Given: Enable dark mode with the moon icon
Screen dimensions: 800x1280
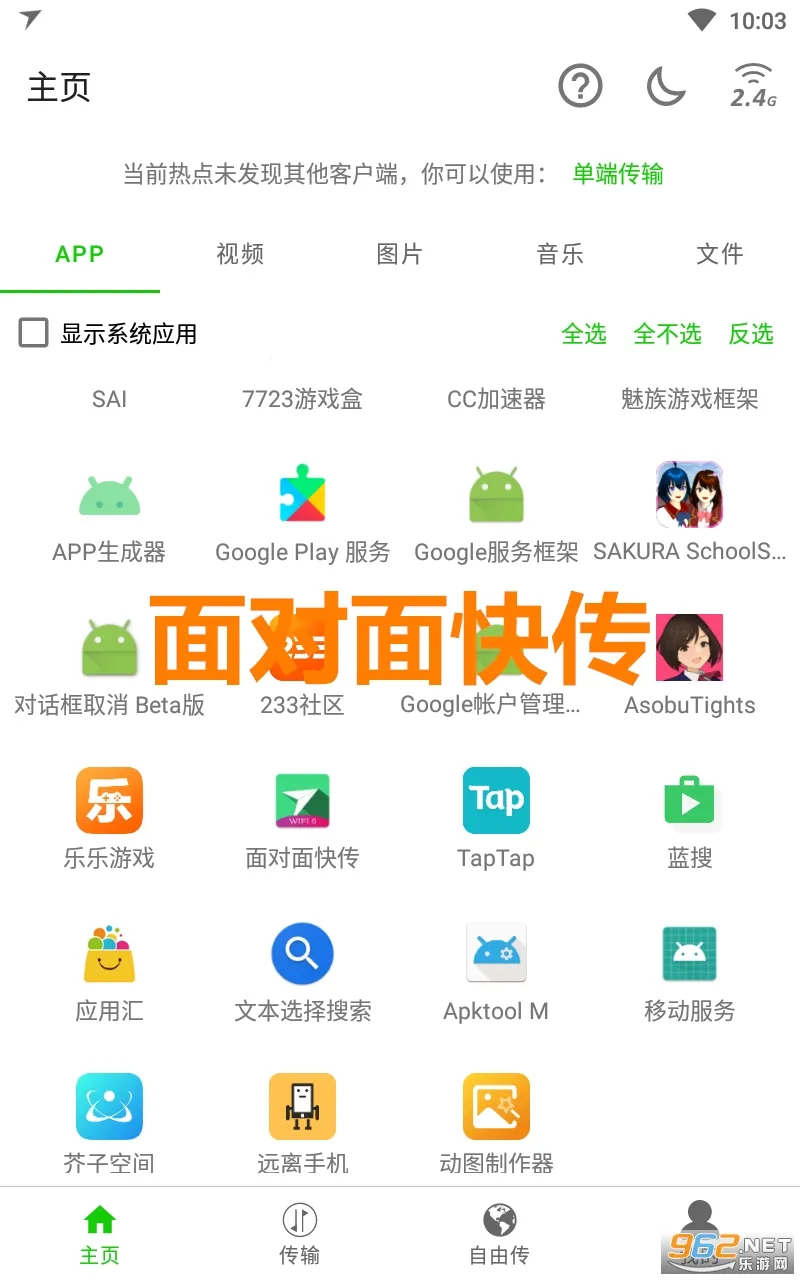Looking at the screenshot, I should [x=665, y=87].
